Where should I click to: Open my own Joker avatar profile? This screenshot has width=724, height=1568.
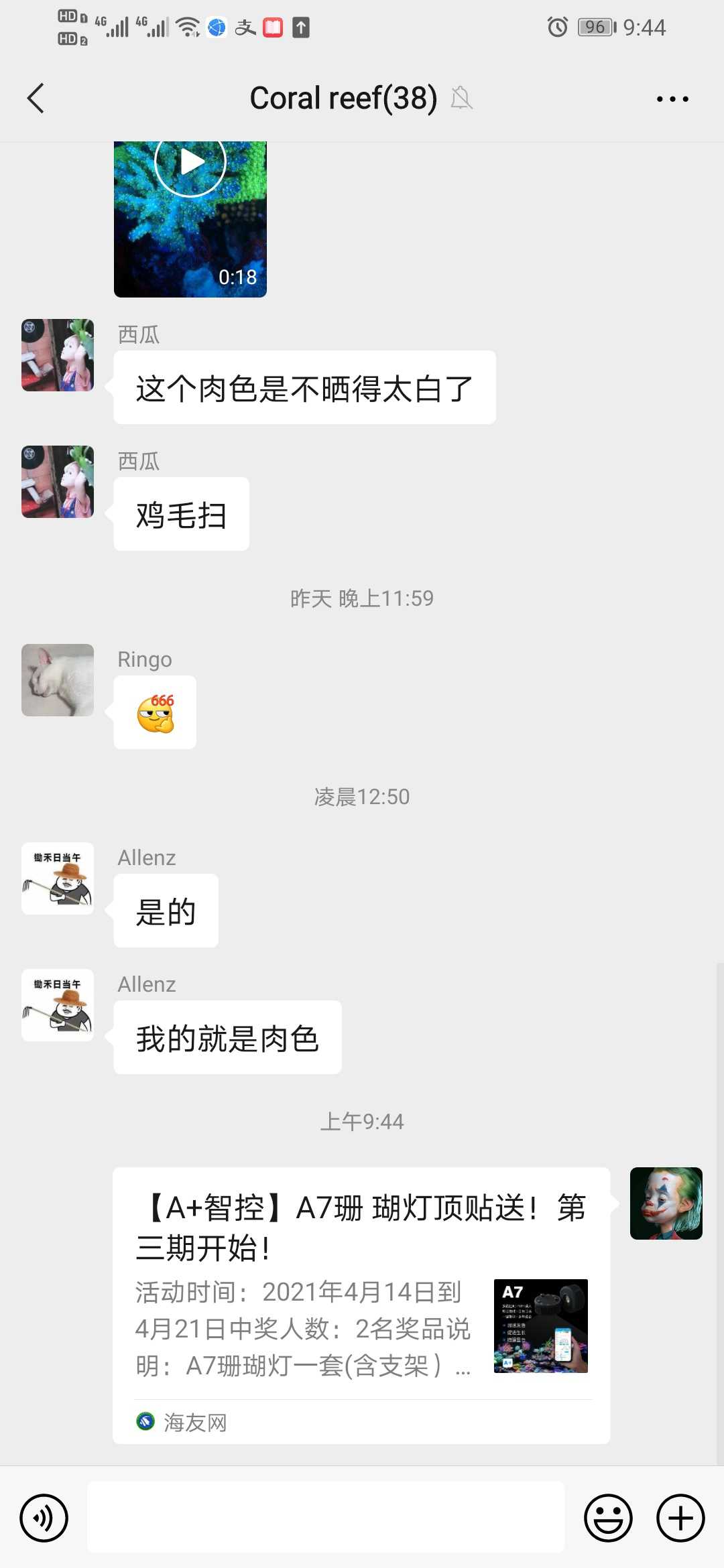(x=666, y=1203)
